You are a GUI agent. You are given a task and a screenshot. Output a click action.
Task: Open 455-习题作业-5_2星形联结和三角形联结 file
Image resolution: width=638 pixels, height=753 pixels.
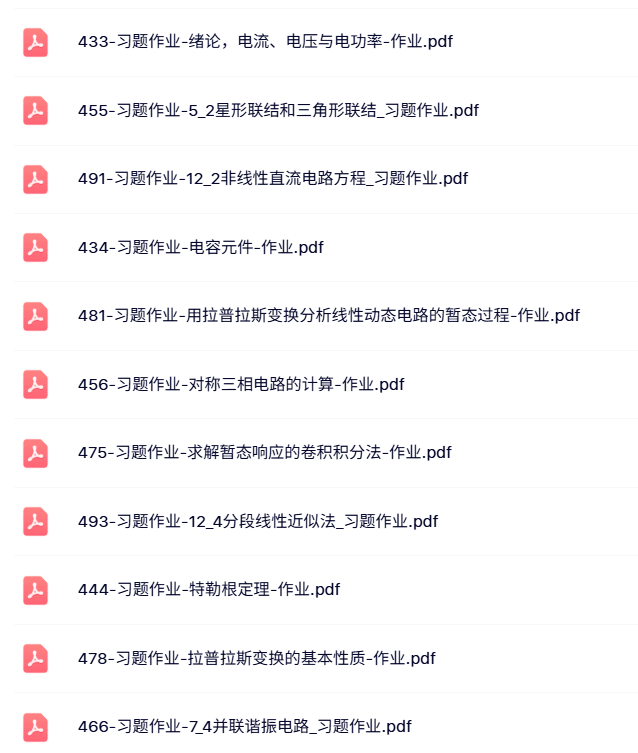[277, 110]
